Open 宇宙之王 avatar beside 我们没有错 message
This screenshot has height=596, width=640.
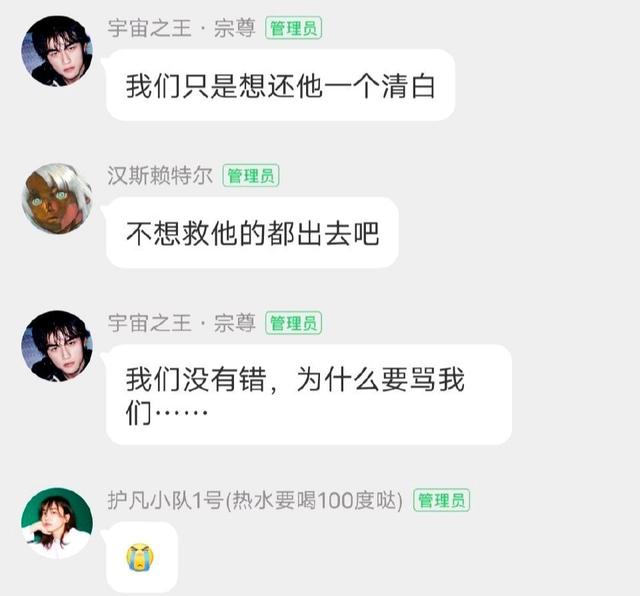[x=57, y=346]
